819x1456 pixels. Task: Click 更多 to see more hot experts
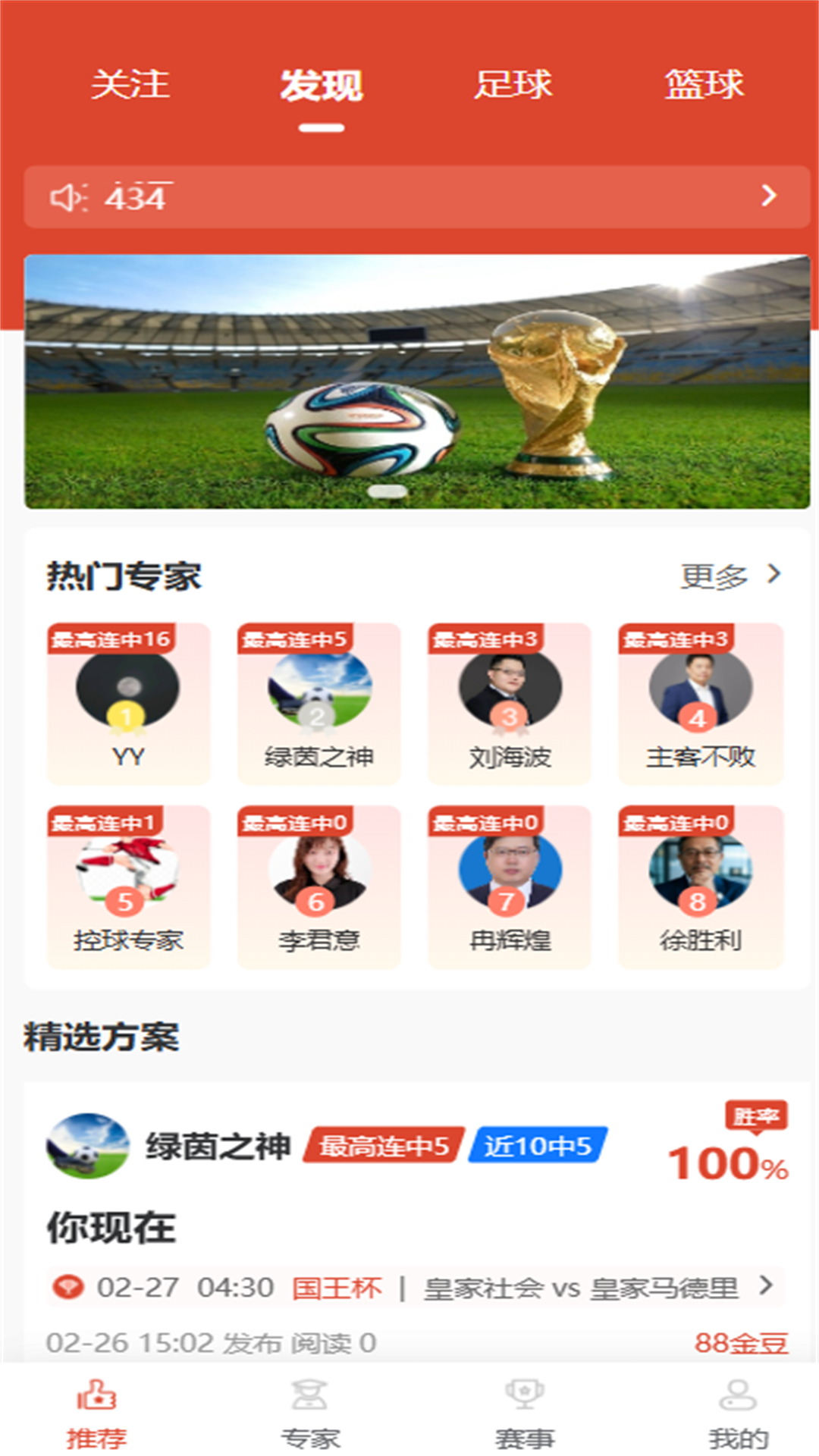pos(714,576)
